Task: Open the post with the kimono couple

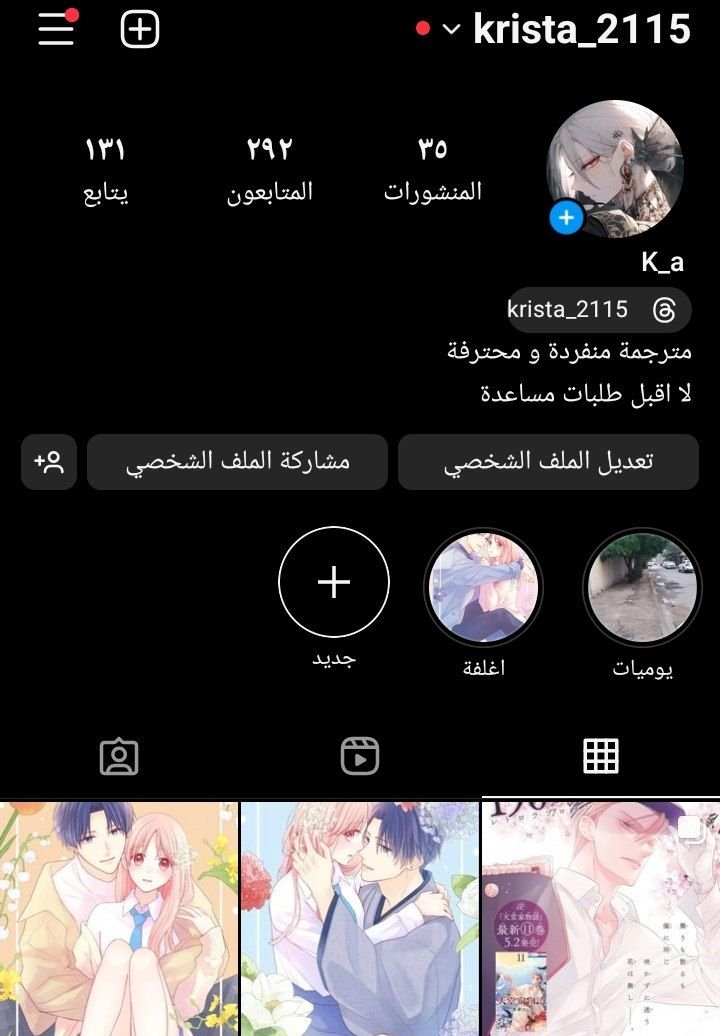Action: 360,918
